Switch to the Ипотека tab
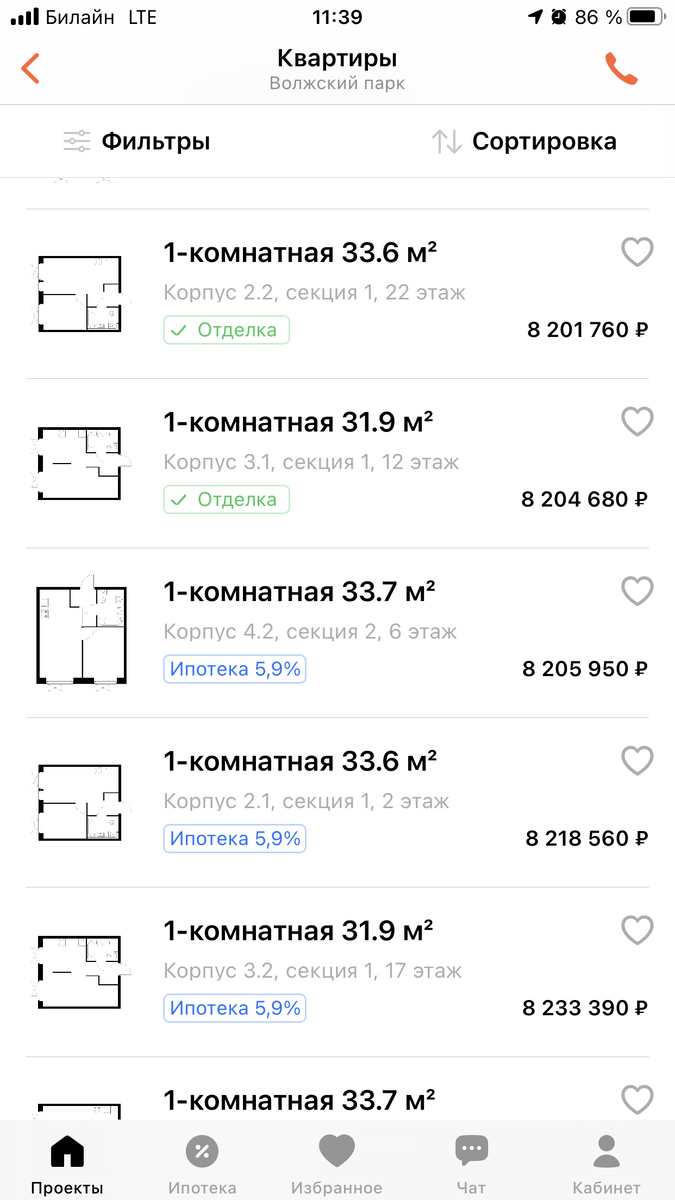The width and height of the screenshot is (675, 1200). tap(202, 1163)
